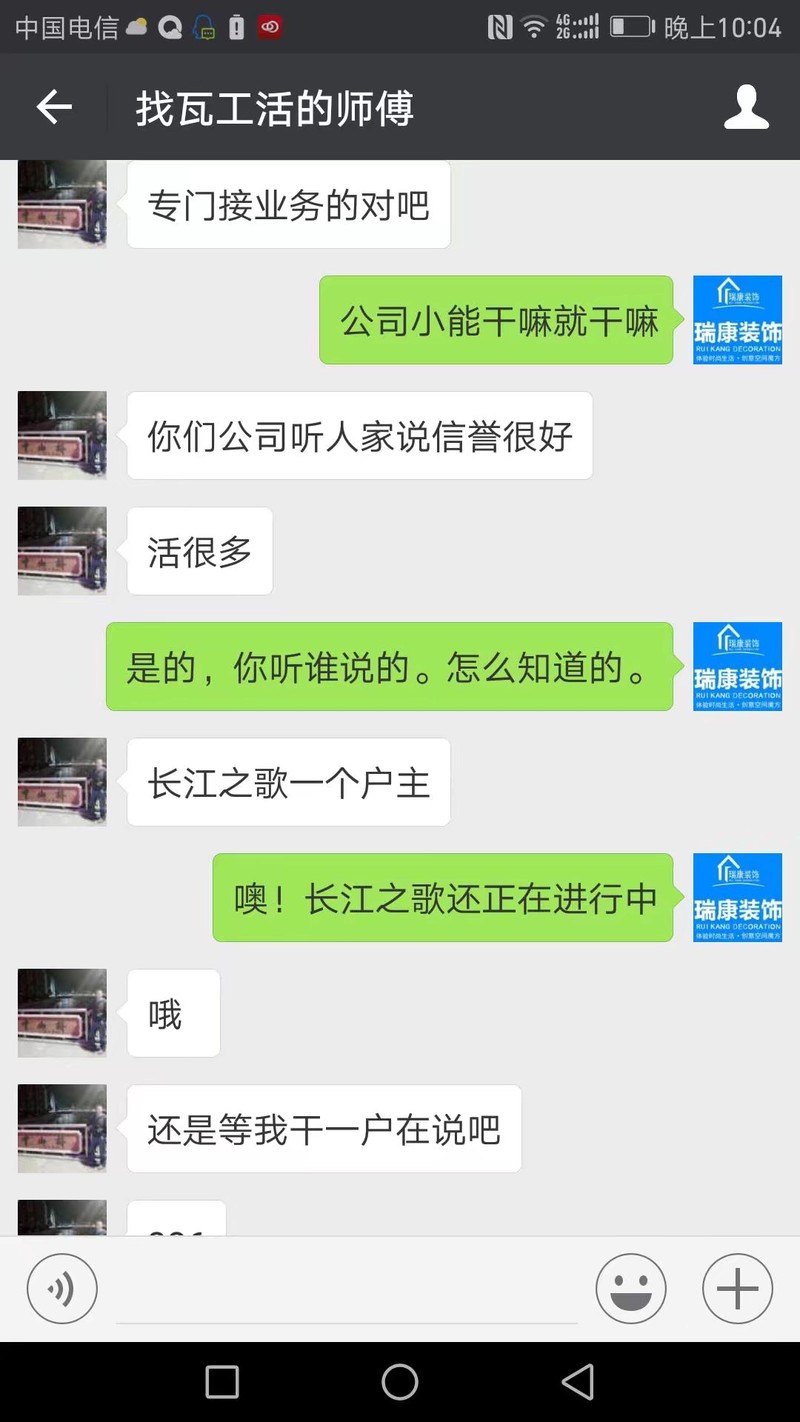Tap 瑞康装饰 avatar beside 公司小能干嘛就干嘛
This screenshot has height=1422, width=800.
tap(738, 320)
